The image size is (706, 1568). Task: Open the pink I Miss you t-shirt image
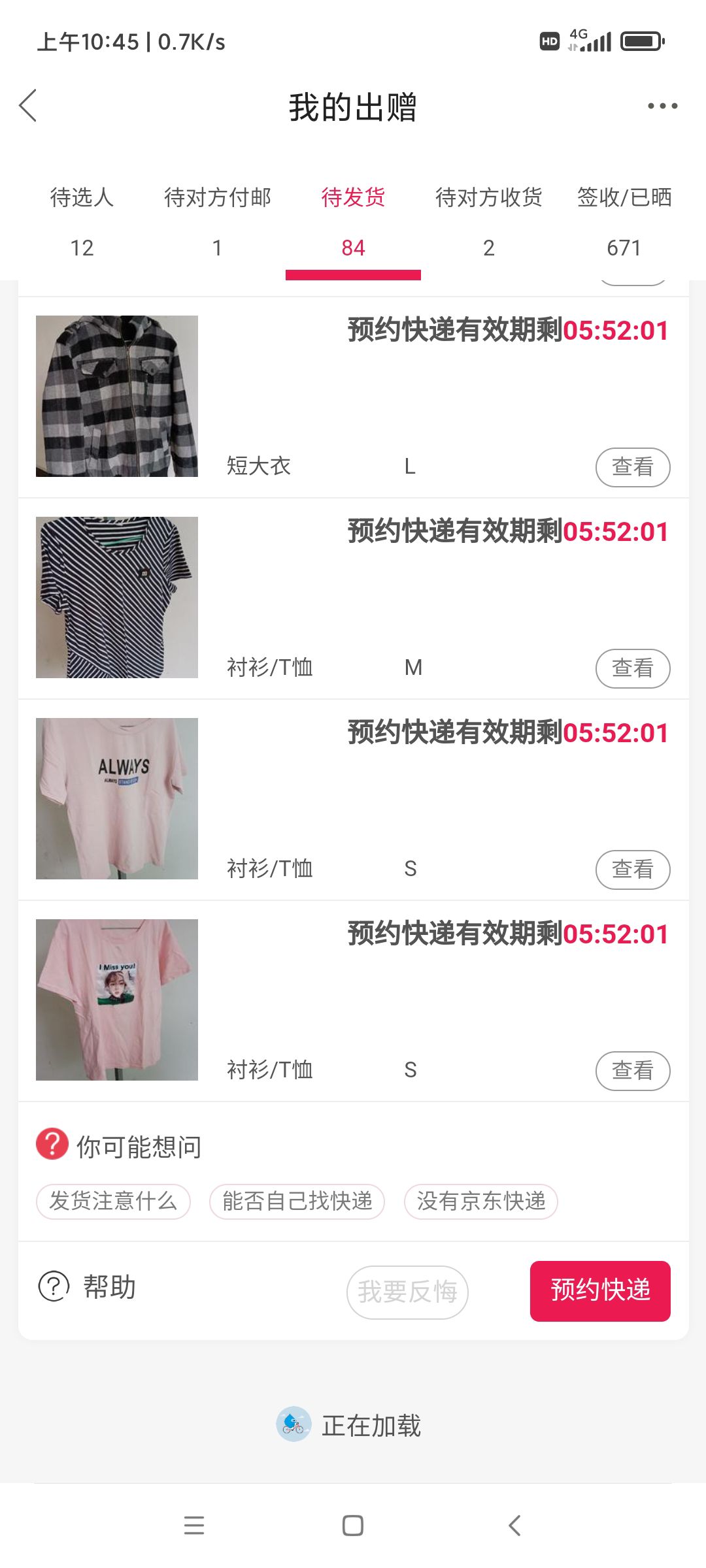[117, 1000]
